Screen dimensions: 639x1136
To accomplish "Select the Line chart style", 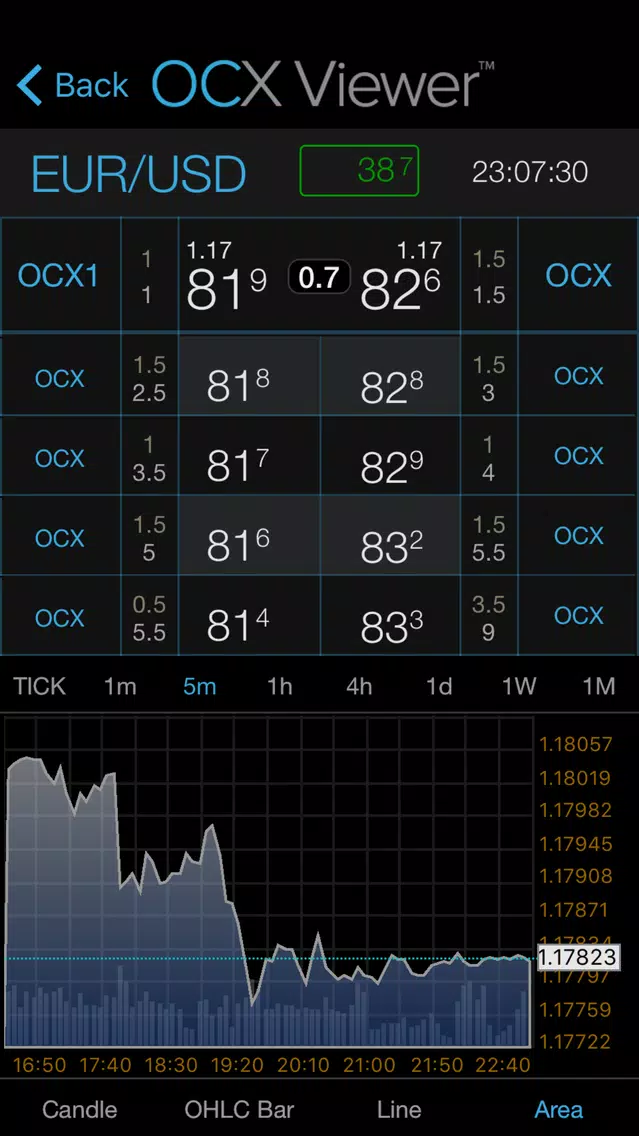I will pyautogui.click(x=399, y=1109).
